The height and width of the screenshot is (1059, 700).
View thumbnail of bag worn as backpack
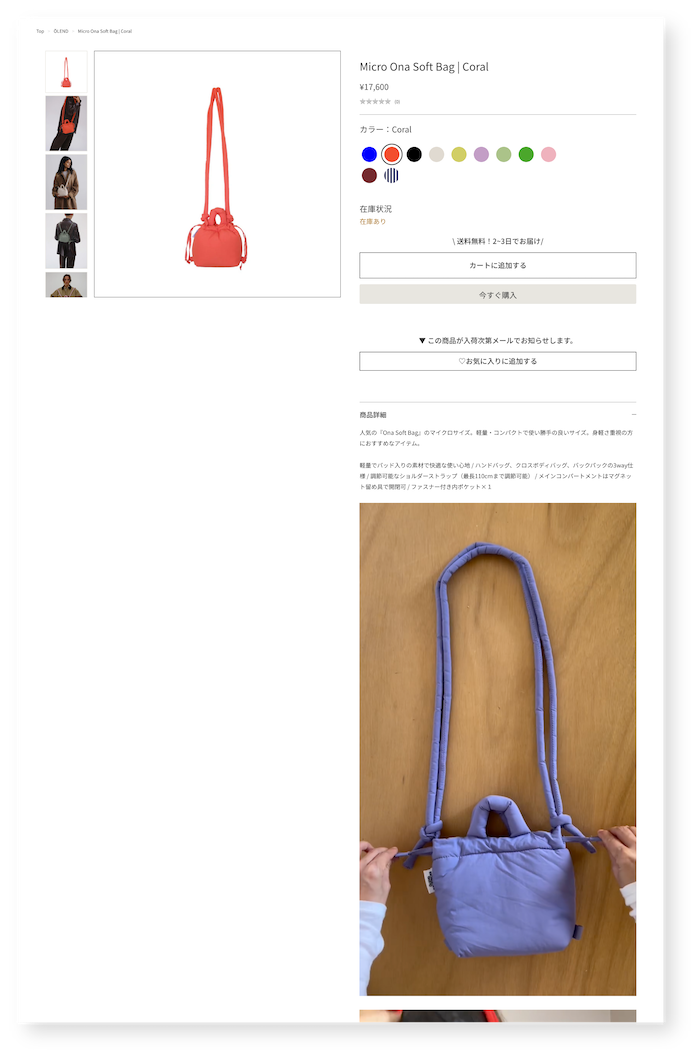click(x=66, y=240)
